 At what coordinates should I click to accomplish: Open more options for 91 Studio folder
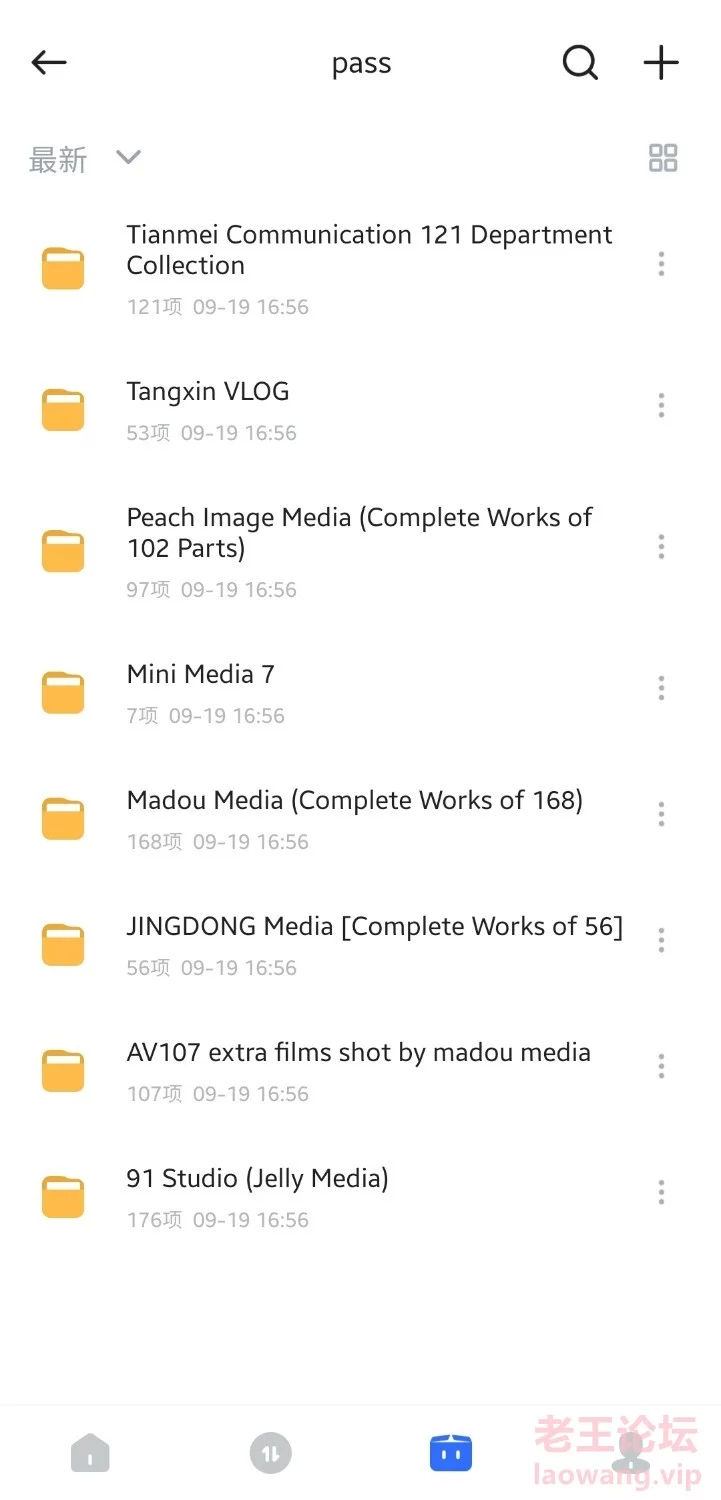coord(661,1192)
